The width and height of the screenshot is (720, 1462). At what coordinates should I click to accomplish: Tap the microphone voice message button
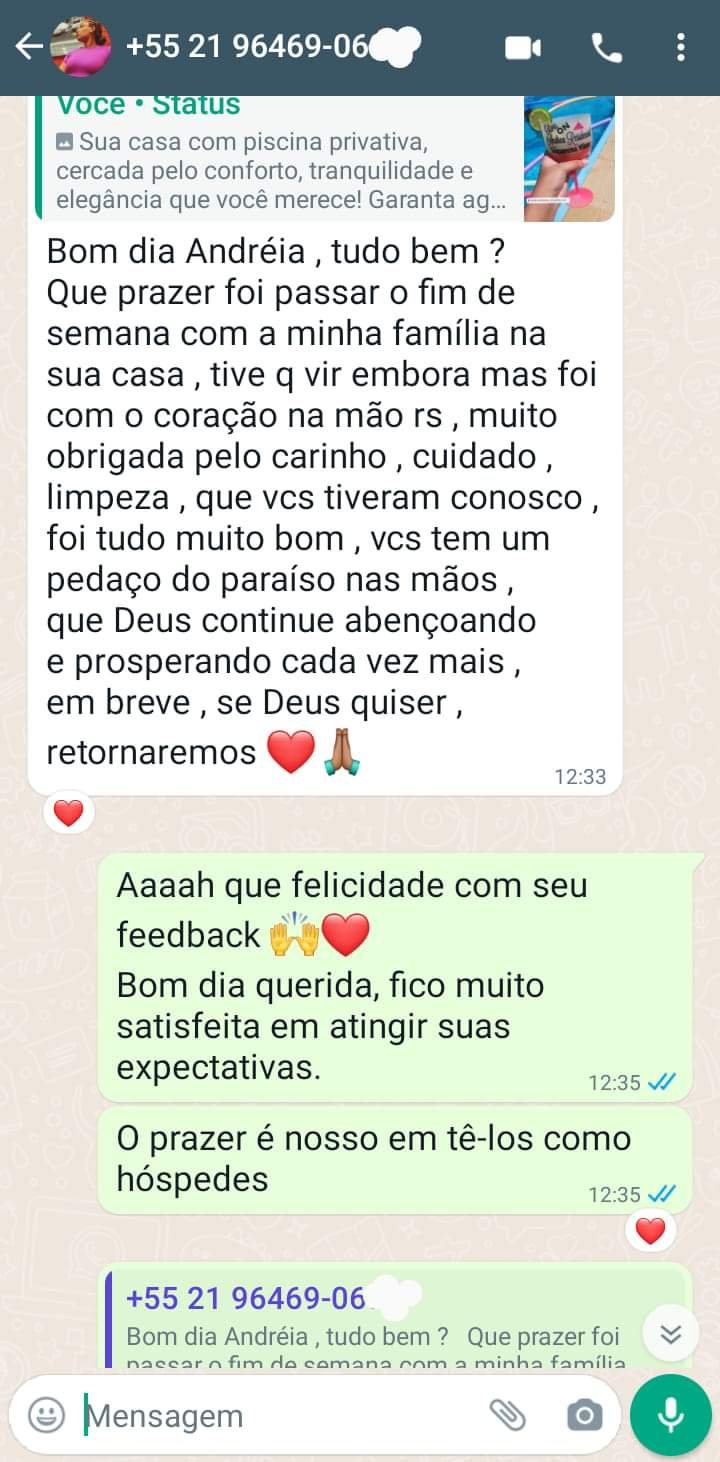point(671,1414)
